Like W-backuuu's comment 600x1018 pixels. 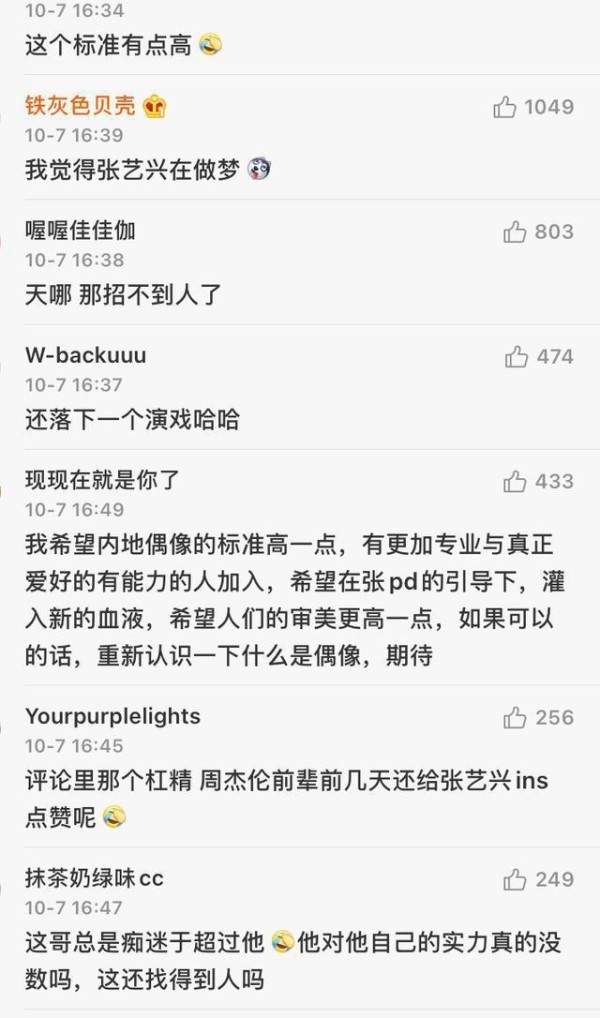pos(516,356)
